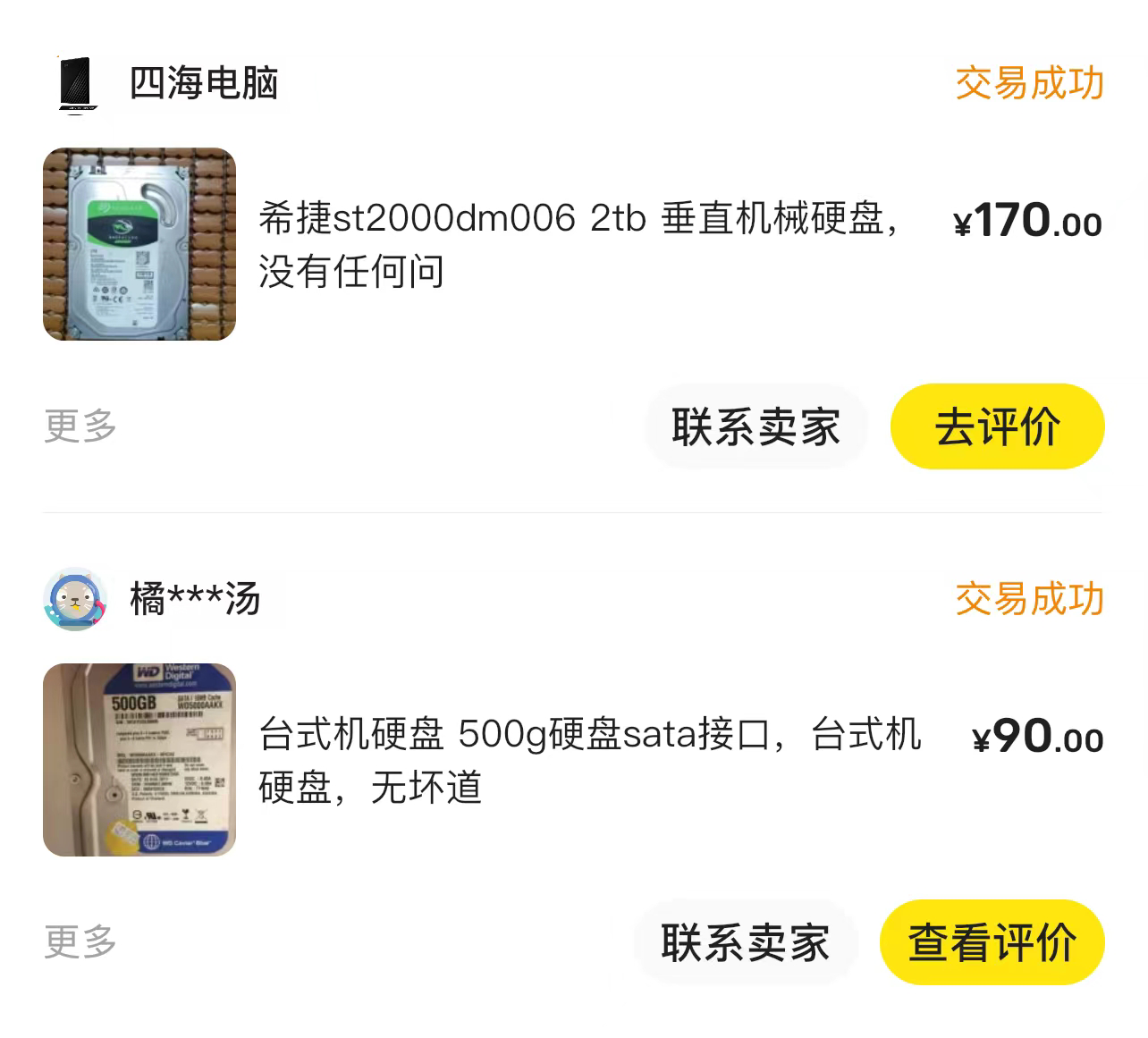Tap 去评价 to review the 希捷 order

997,426
